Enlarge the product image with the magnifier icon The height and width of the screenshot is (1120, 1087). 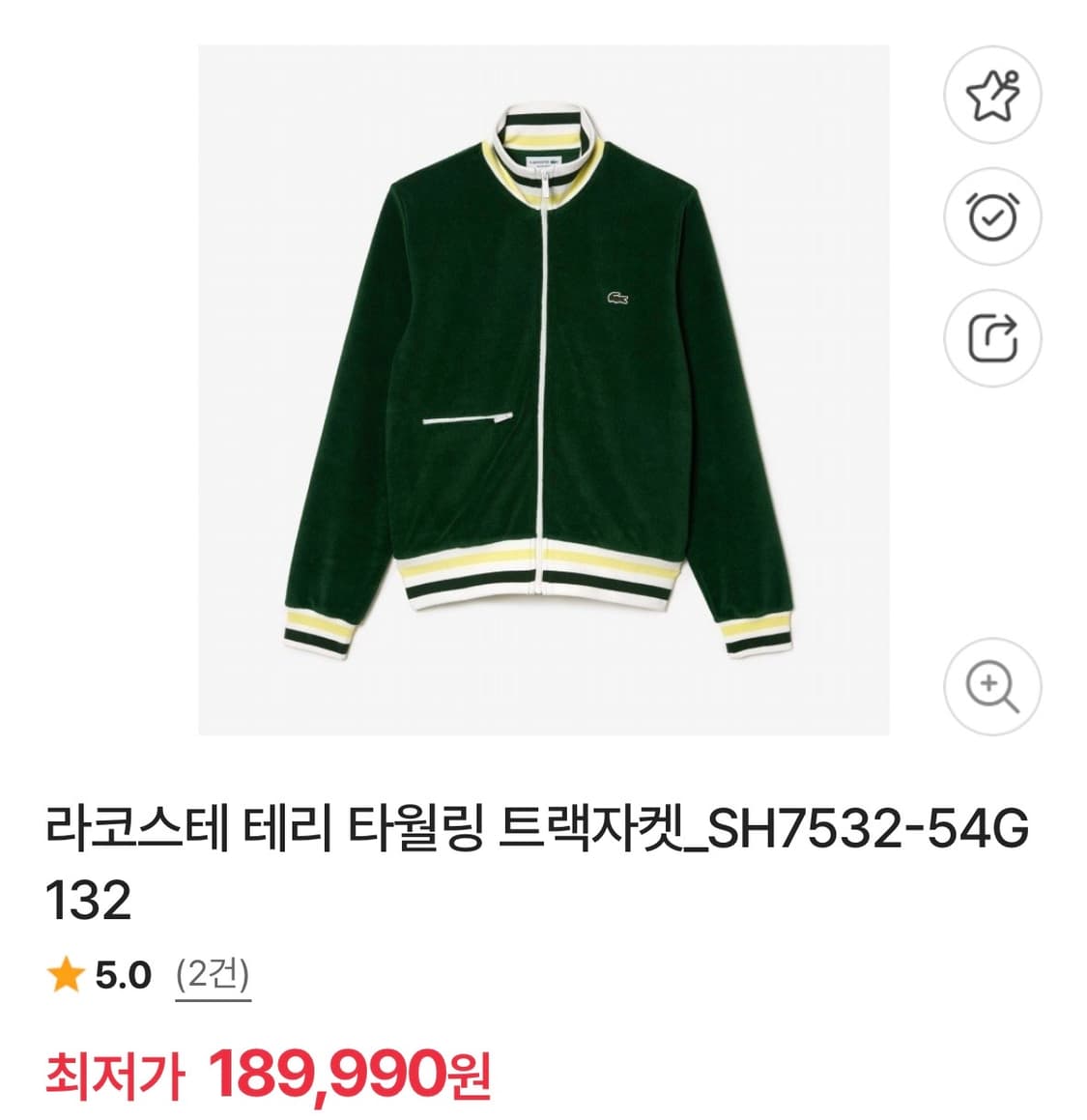pos(992,687)
